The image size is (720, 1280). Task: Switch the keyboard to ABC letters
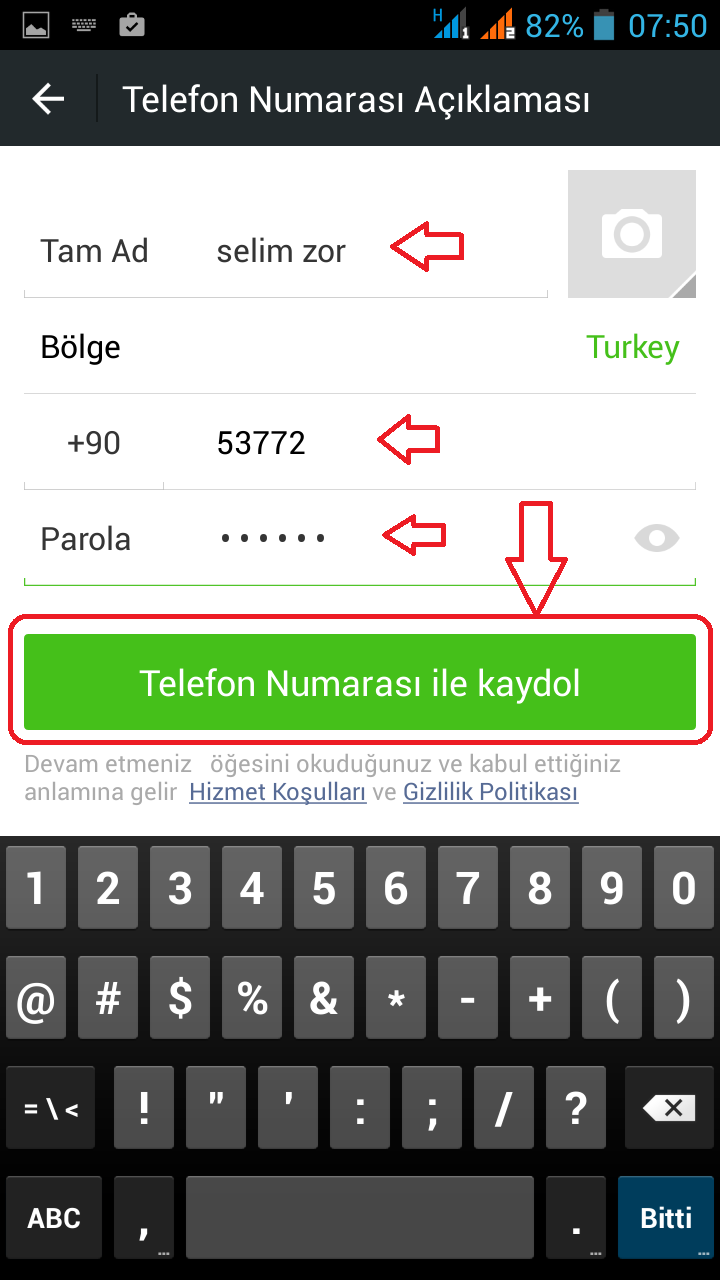54,1217
